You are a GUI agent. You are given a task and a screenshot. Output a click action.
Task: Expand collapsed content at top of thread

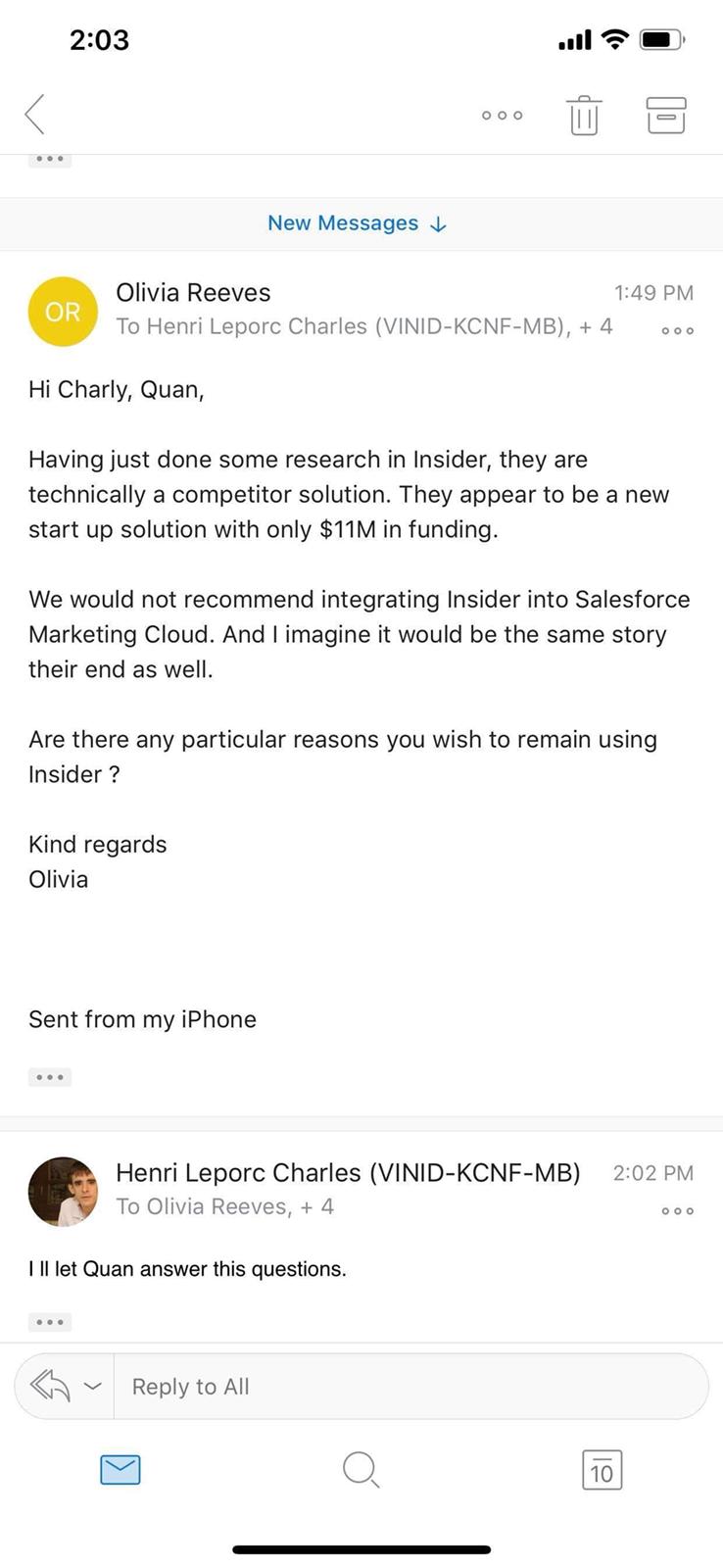(x=50, y=159)
